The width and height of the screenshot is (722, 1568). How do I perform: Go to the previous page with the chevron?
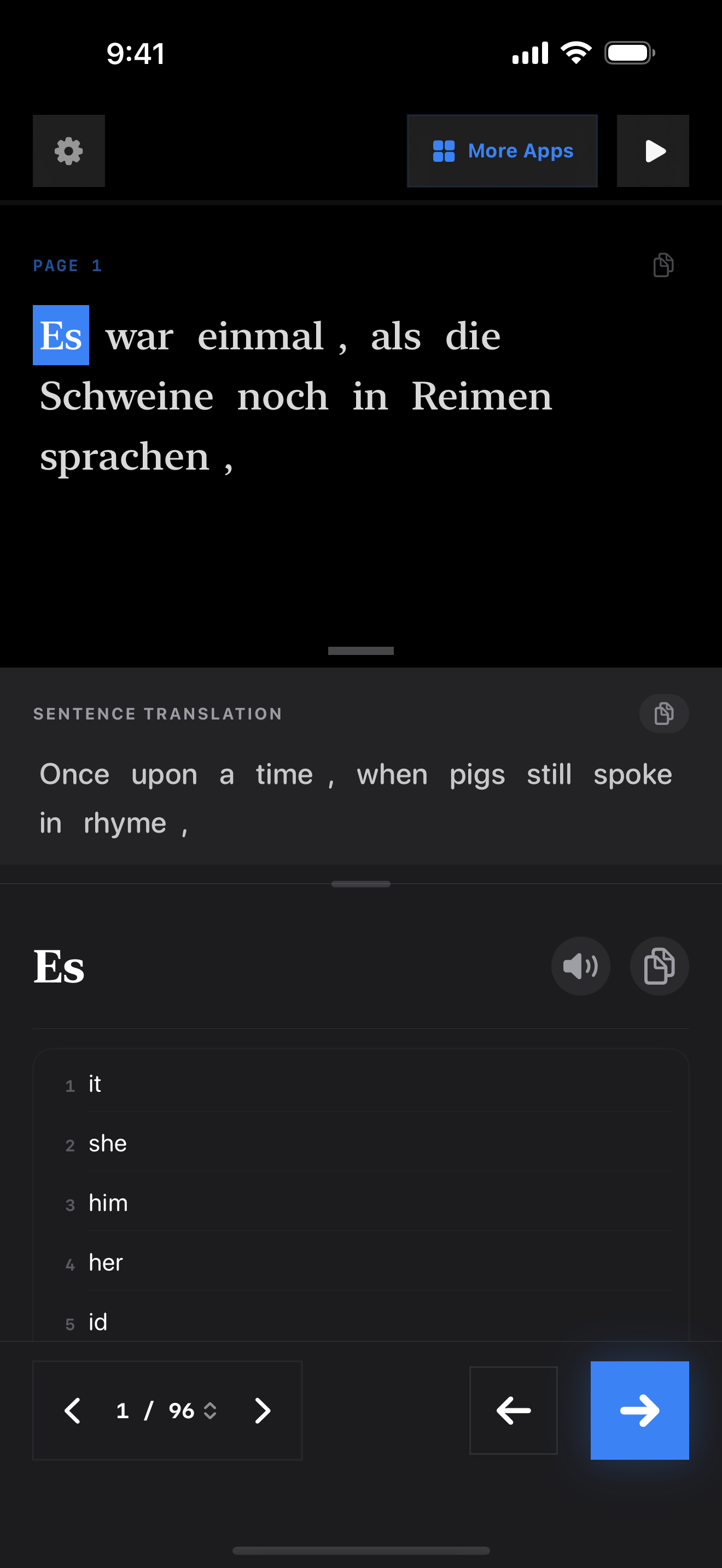tap(72, 1411)
